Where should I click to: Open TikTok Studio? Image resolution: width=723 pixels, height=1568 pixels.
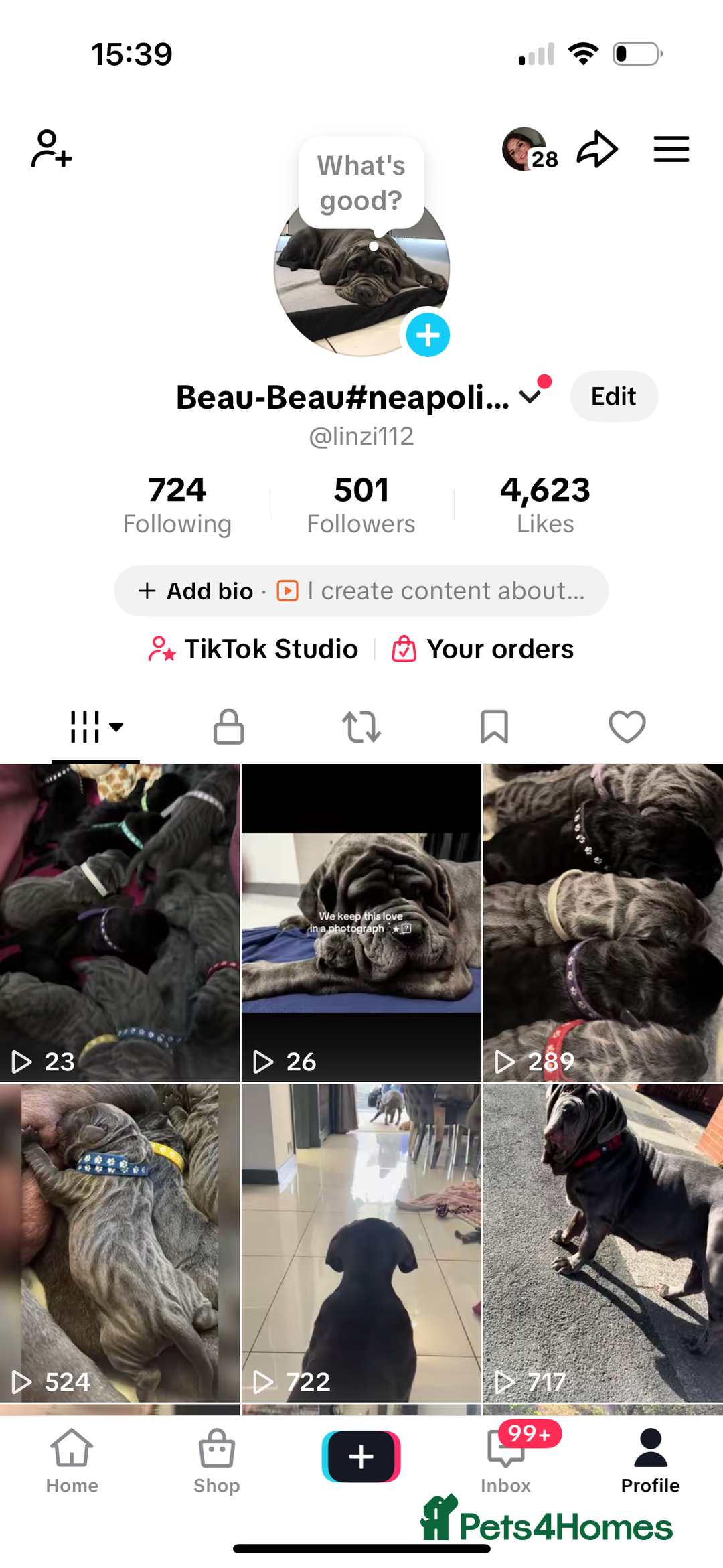coord(253,648)
